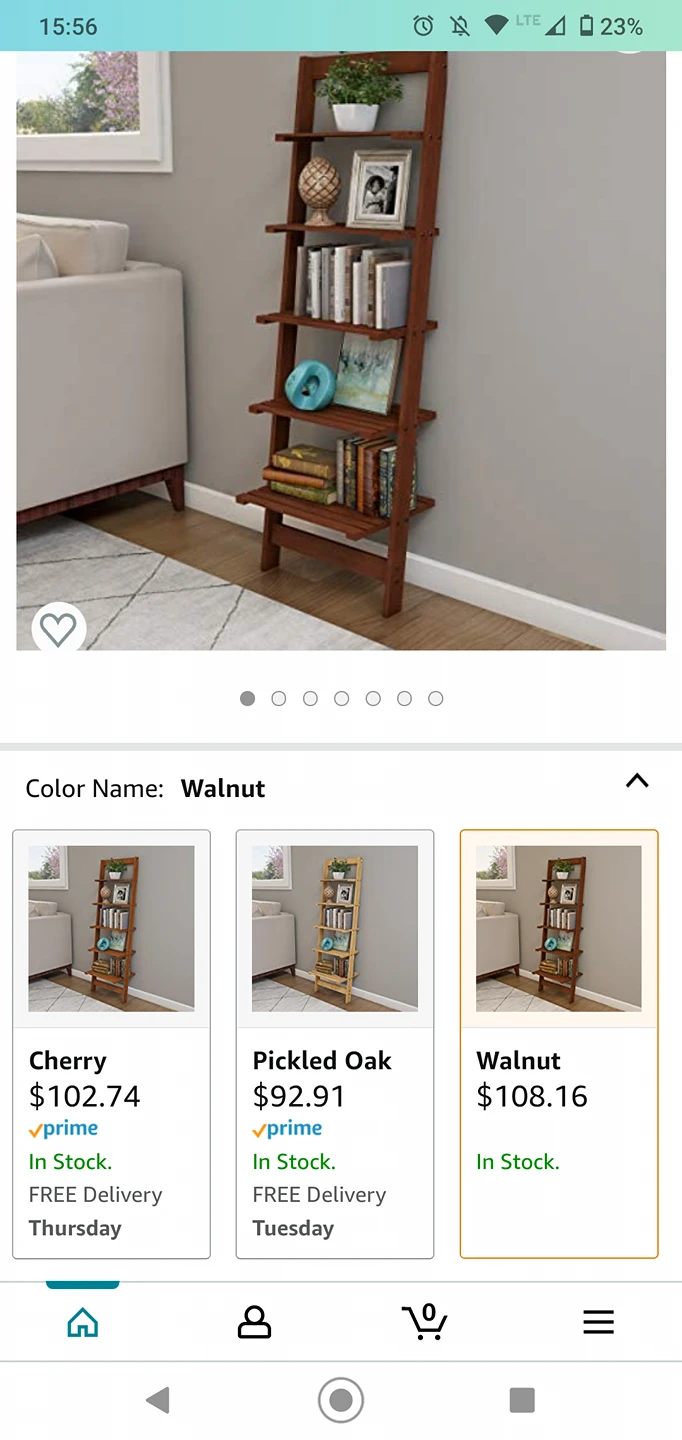Image resolution: width=682 pixels, height=1440 pixels.
Task: Jump to the second image page dot
Action: (x=279, y=699)
